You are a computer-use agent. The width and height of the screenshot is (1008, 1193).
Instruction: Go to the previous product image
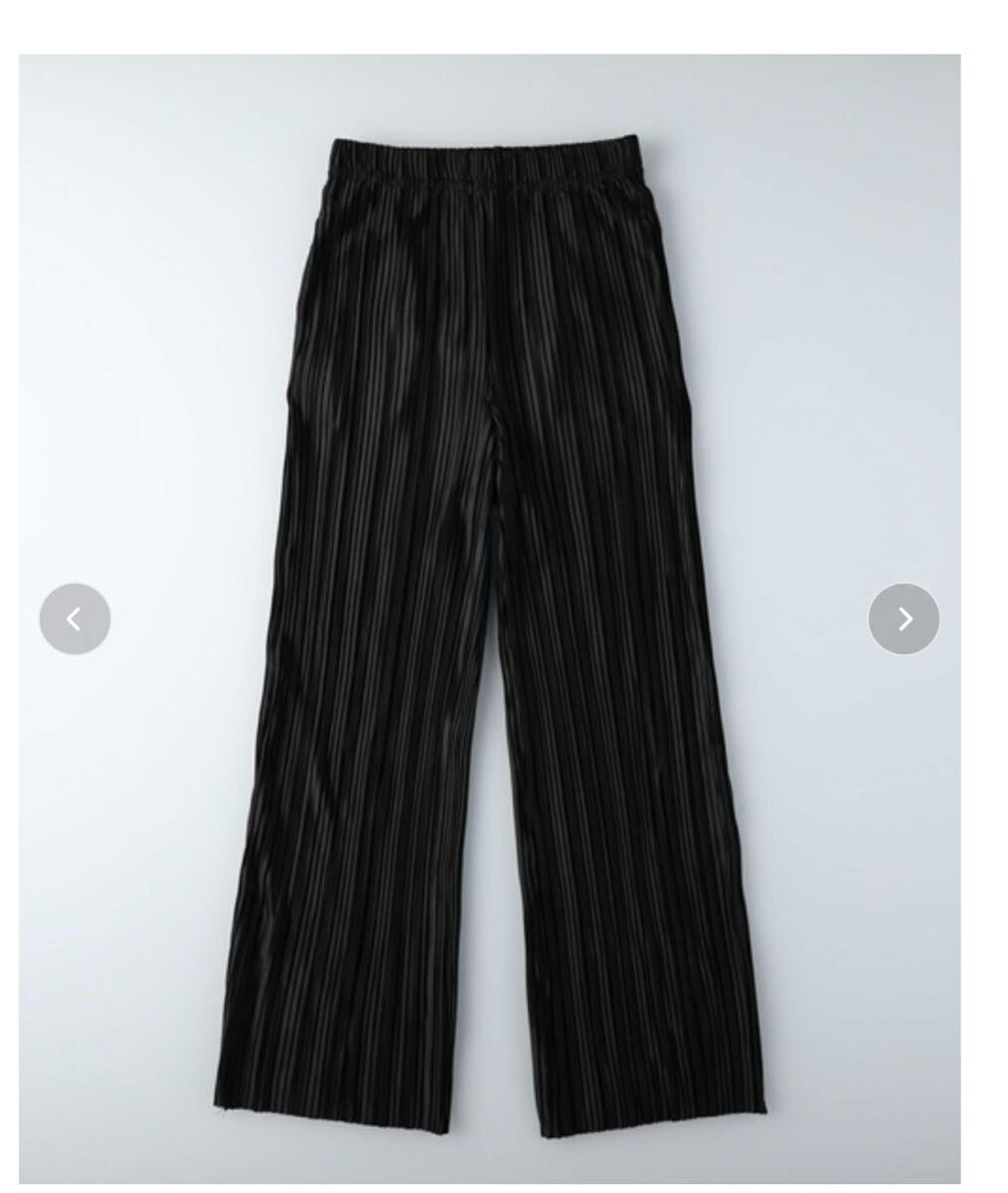(x=75, y=618)
